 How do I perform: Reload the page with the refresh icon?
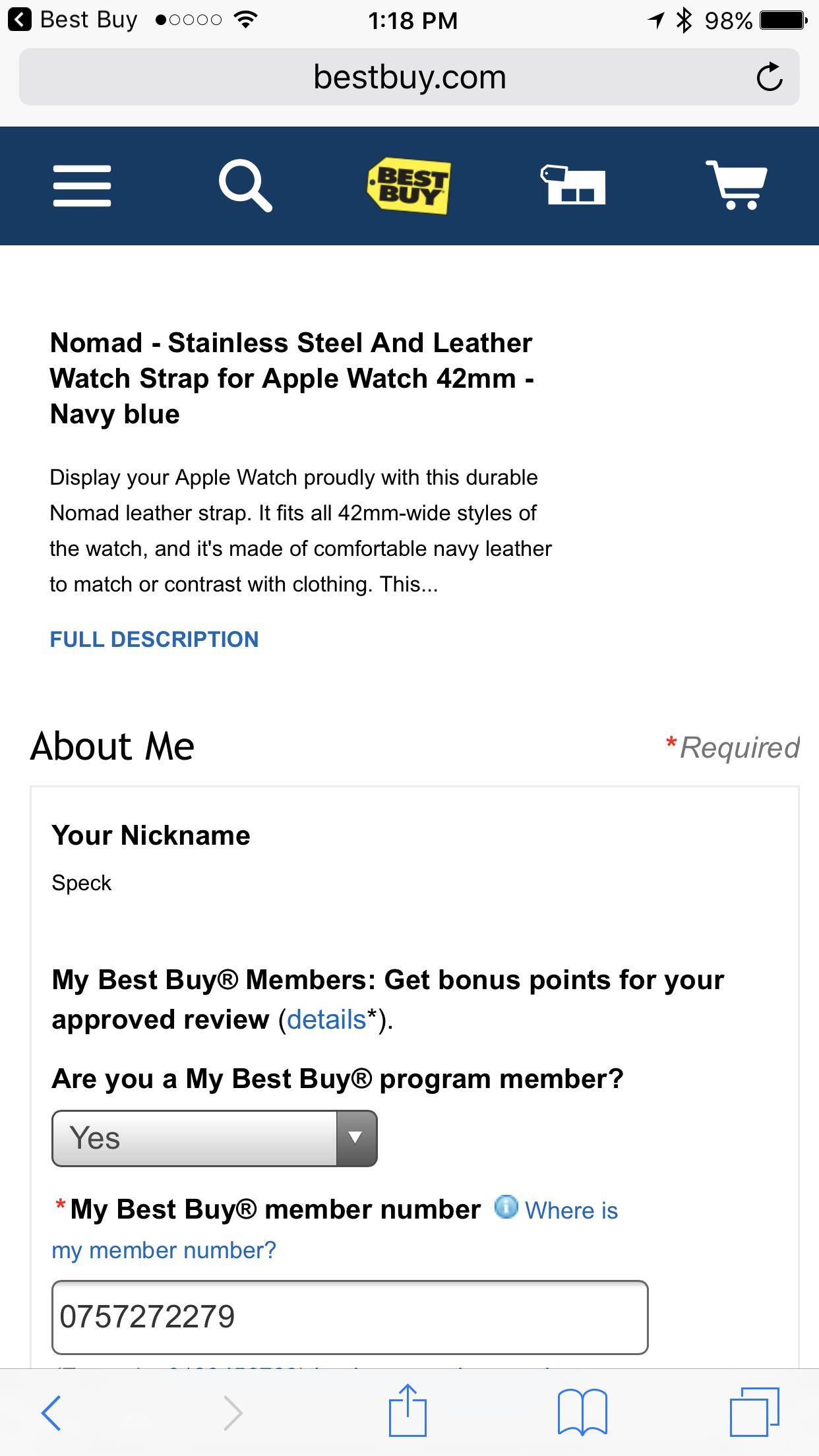769,77
